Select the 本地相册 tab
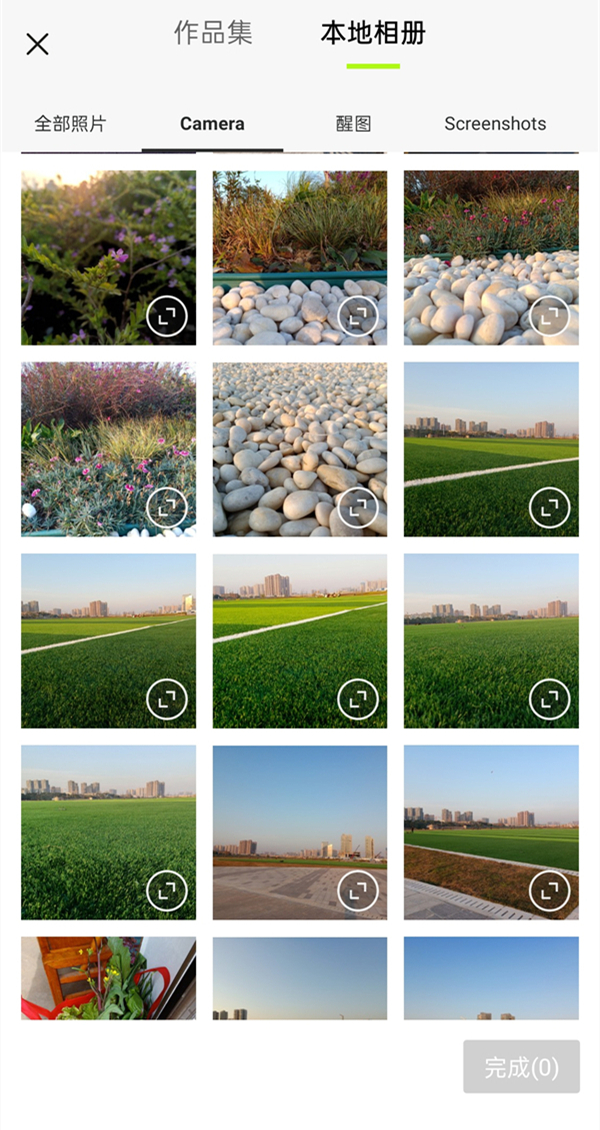600x1130 pixels. point(373,34)
